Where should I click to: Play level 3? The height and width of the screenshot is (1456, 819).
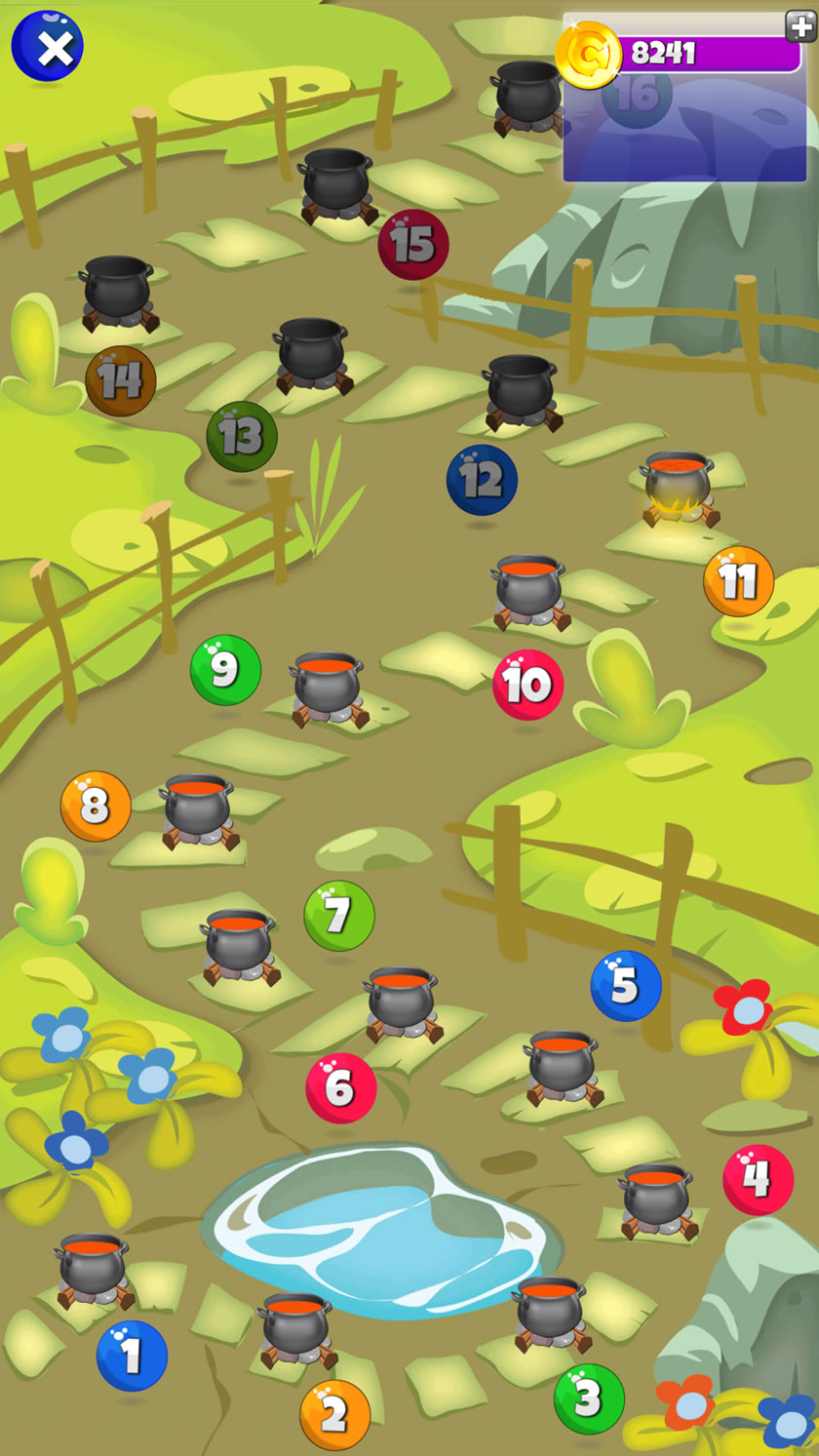click(589, 1398)
